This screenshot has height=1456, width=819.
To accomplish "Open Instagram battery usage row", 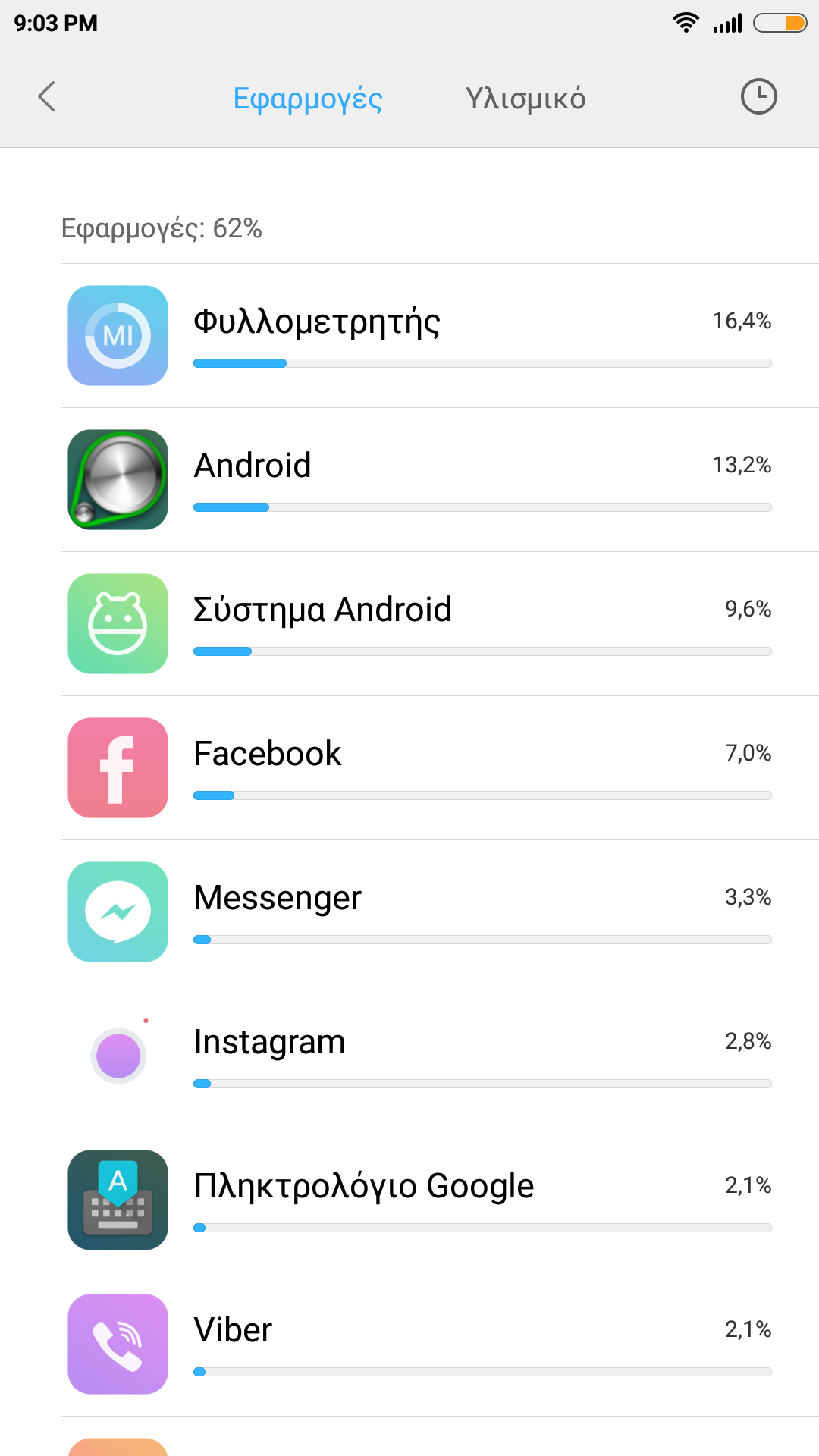I will (440, 1056).
